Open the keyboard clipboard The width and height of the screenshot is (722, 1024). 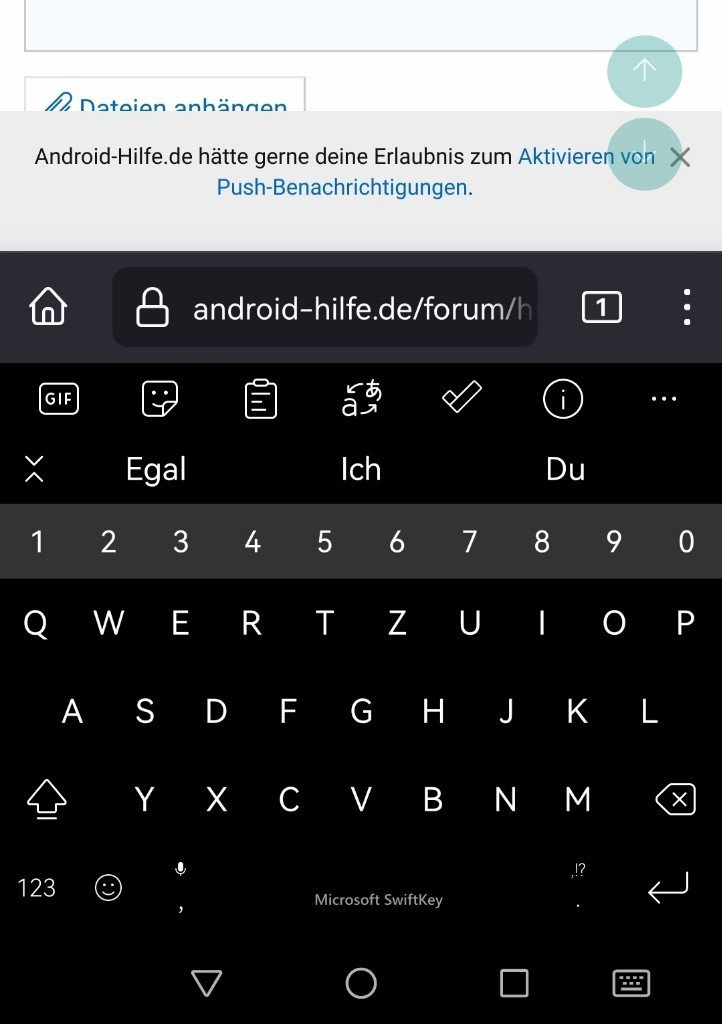[261, 399]
